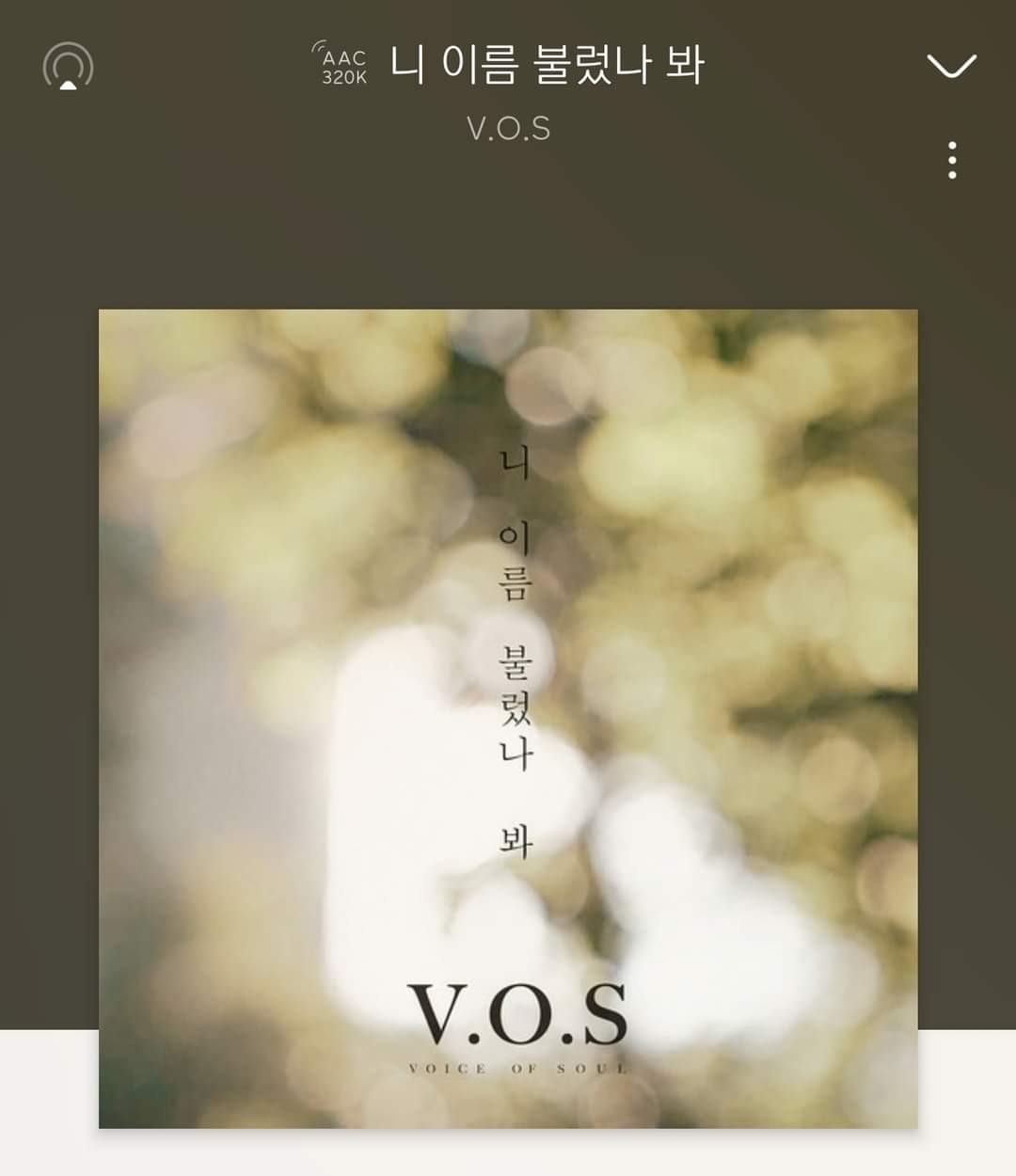Tap the V.O.S album cover art
This screenshot has width=1016, height=1176.
[x=508, y=719]
